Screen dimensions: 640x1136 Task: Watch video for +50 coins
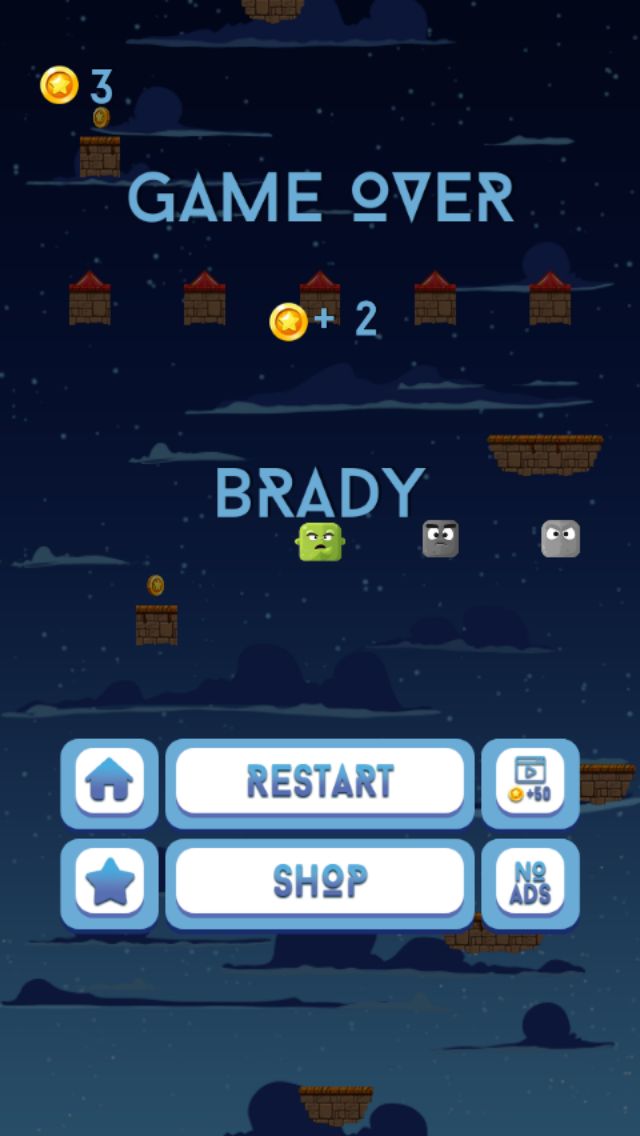point(530,781)
